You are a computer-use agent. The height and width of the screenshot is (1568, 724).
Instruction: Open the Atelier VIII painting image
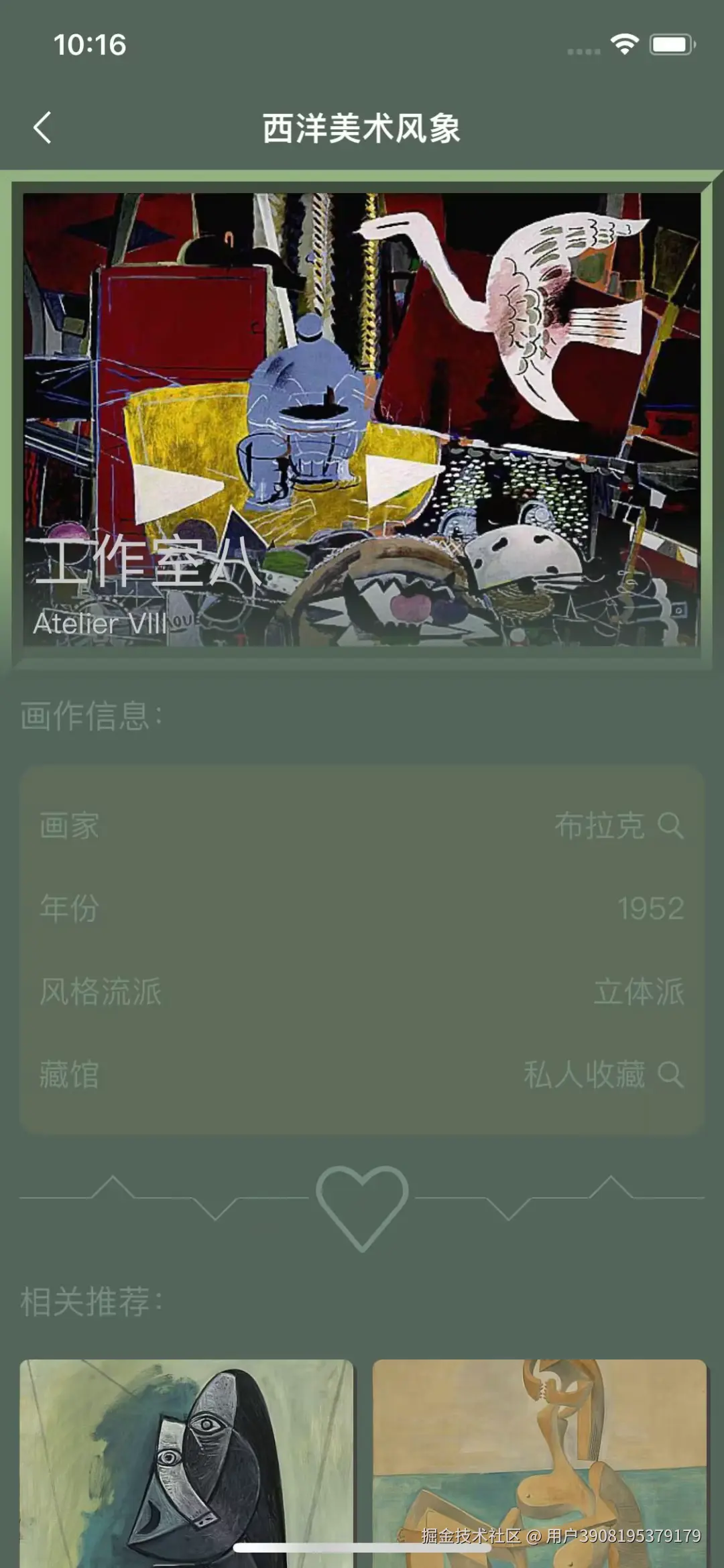tap(362, 419)
